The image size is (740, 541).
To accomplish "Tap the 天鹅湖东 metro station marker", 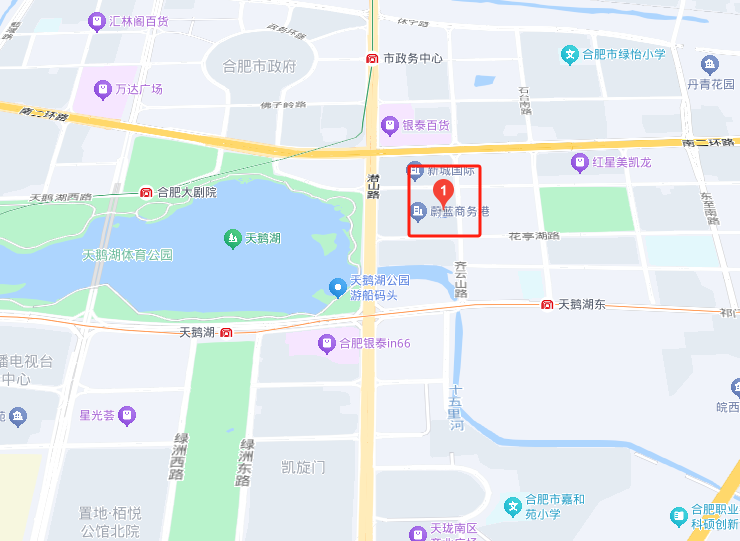I will [547, 304].
